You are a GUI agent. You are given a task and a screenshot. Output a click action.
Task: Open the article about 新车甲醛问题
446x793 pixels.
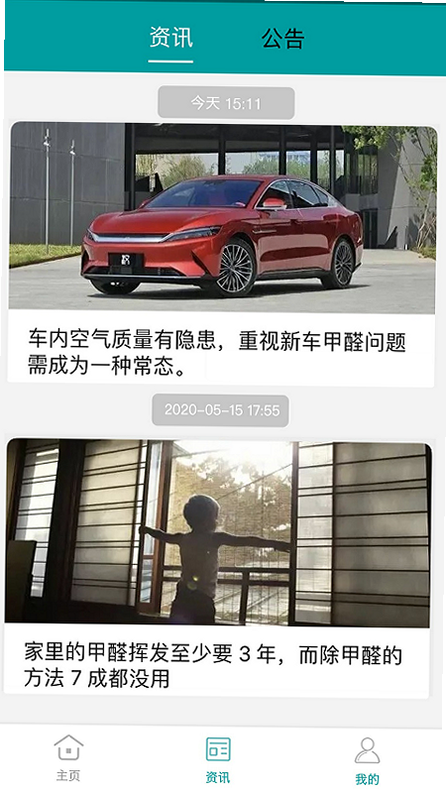tap(221, 254)
